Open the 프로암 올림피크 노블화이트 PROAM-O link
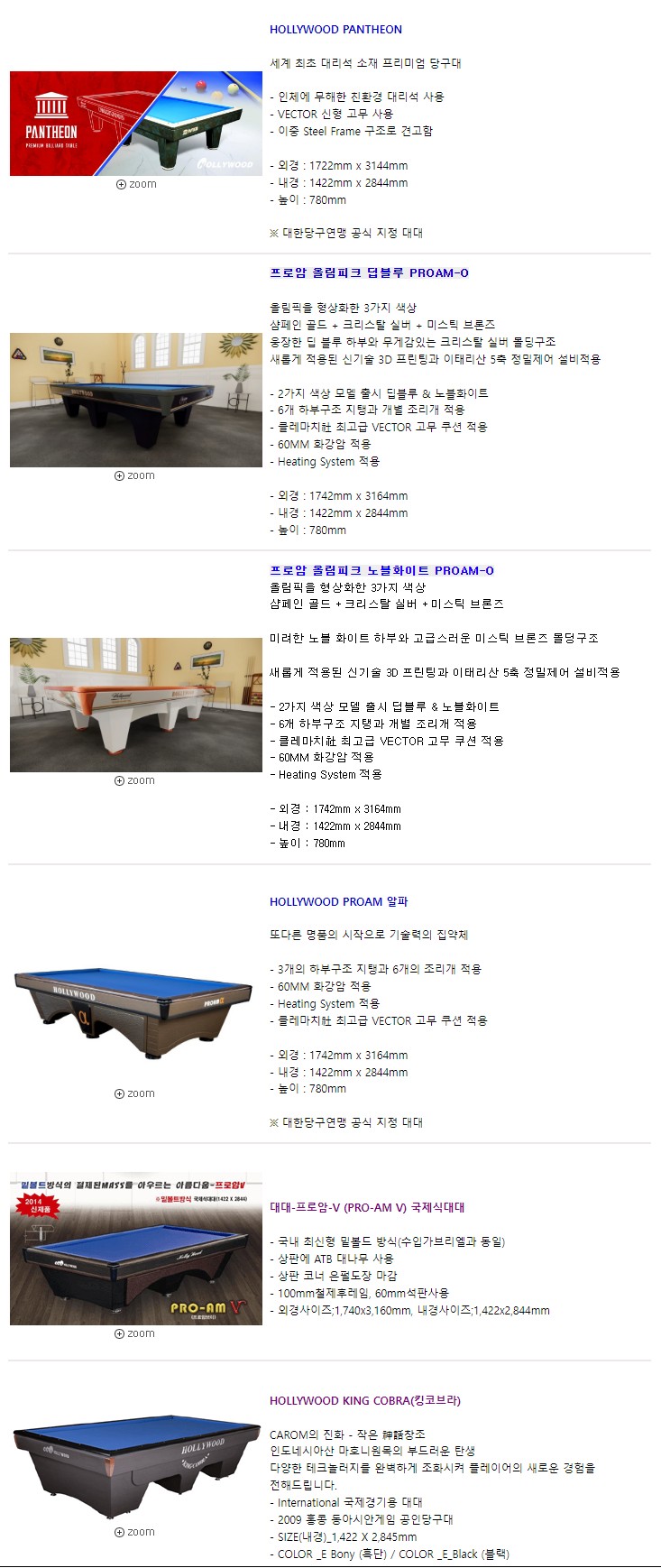The width and height of the screenshot is (661, 1568). click(381, 571)
